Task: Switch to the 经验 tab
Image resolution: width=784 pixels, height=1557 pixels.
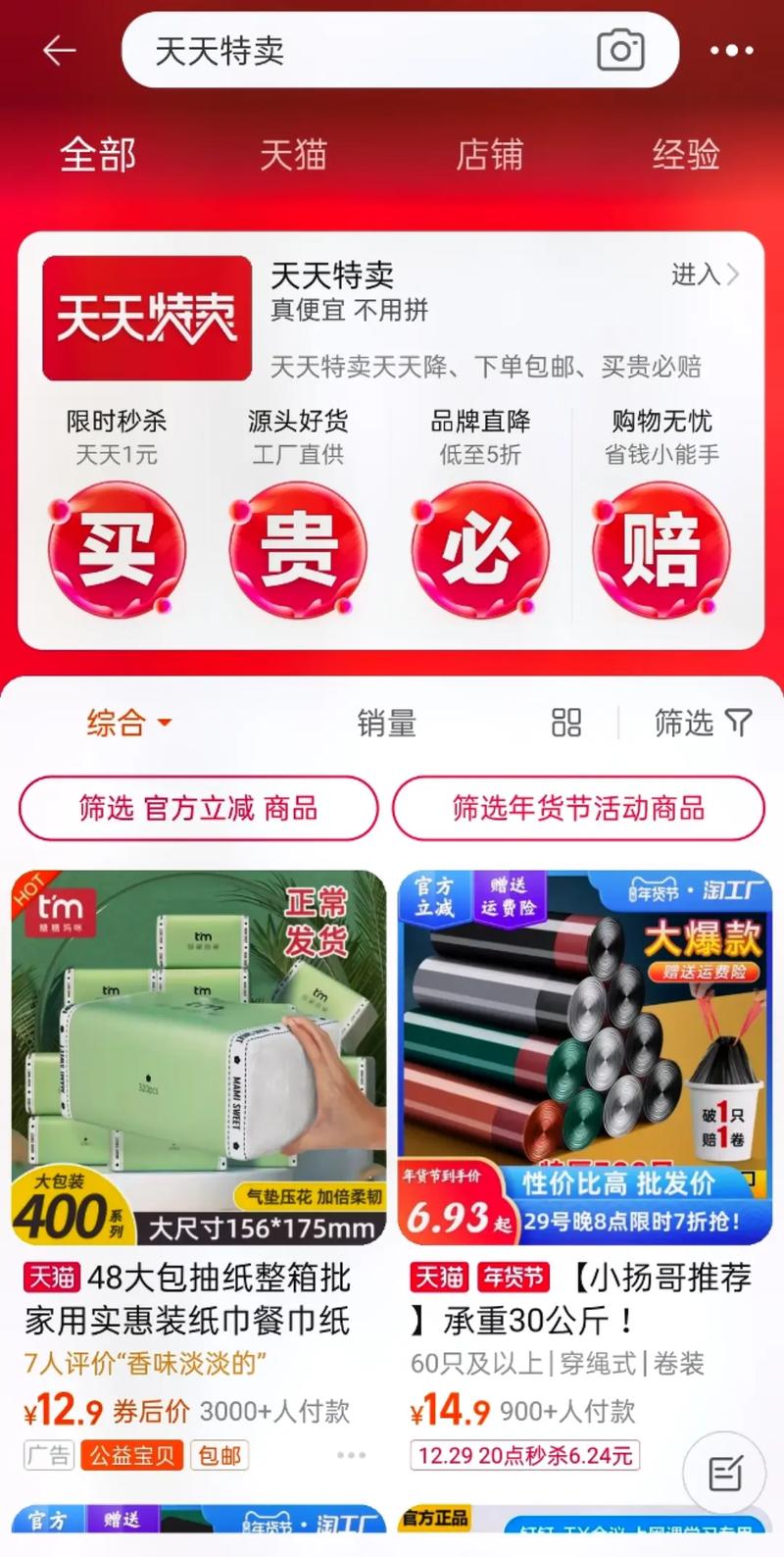Action: pyautogui.click(x=686, y=155)
